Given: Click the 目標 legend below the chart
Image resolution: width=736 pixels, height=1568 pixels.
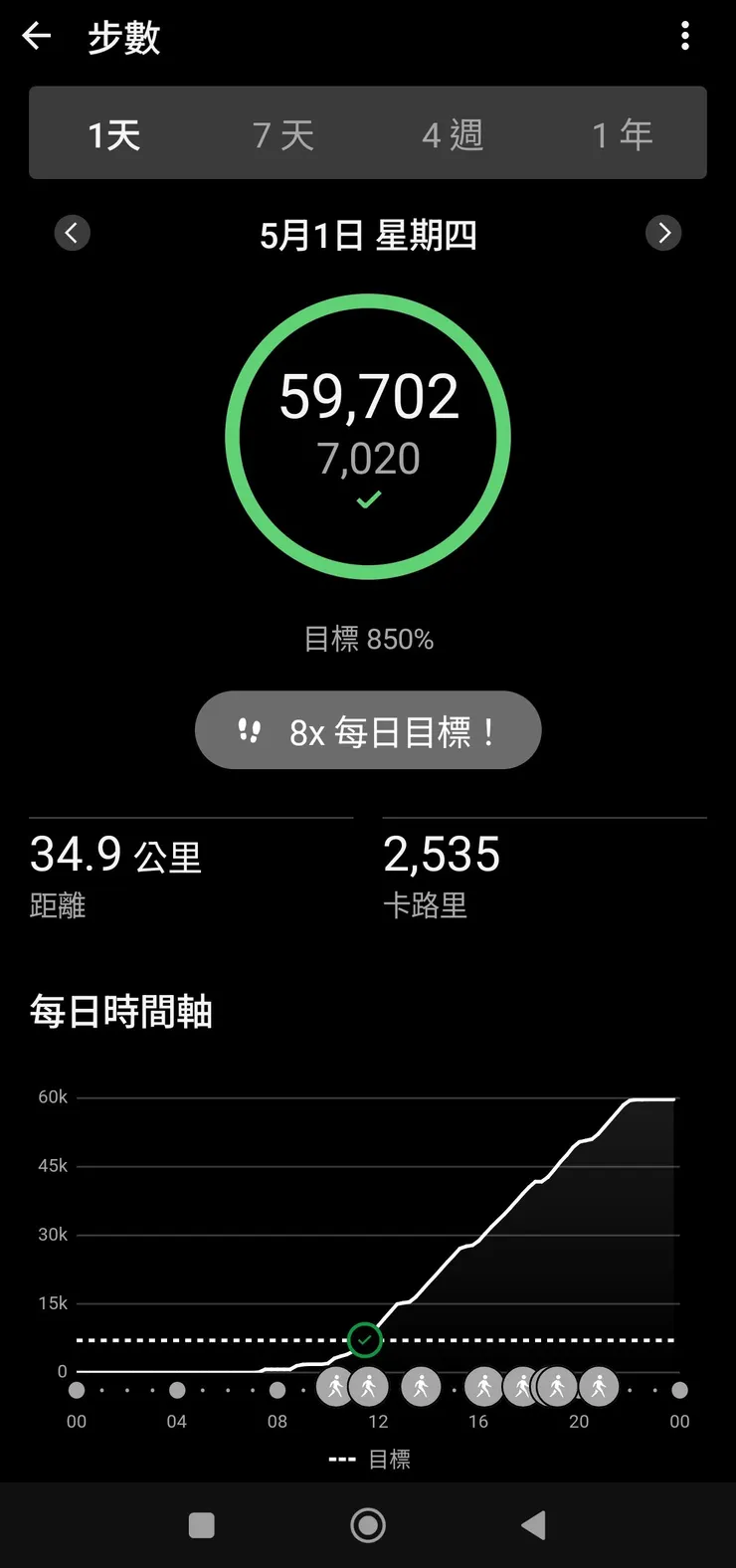Looking at the screenshot, I should click(368, 1459).
